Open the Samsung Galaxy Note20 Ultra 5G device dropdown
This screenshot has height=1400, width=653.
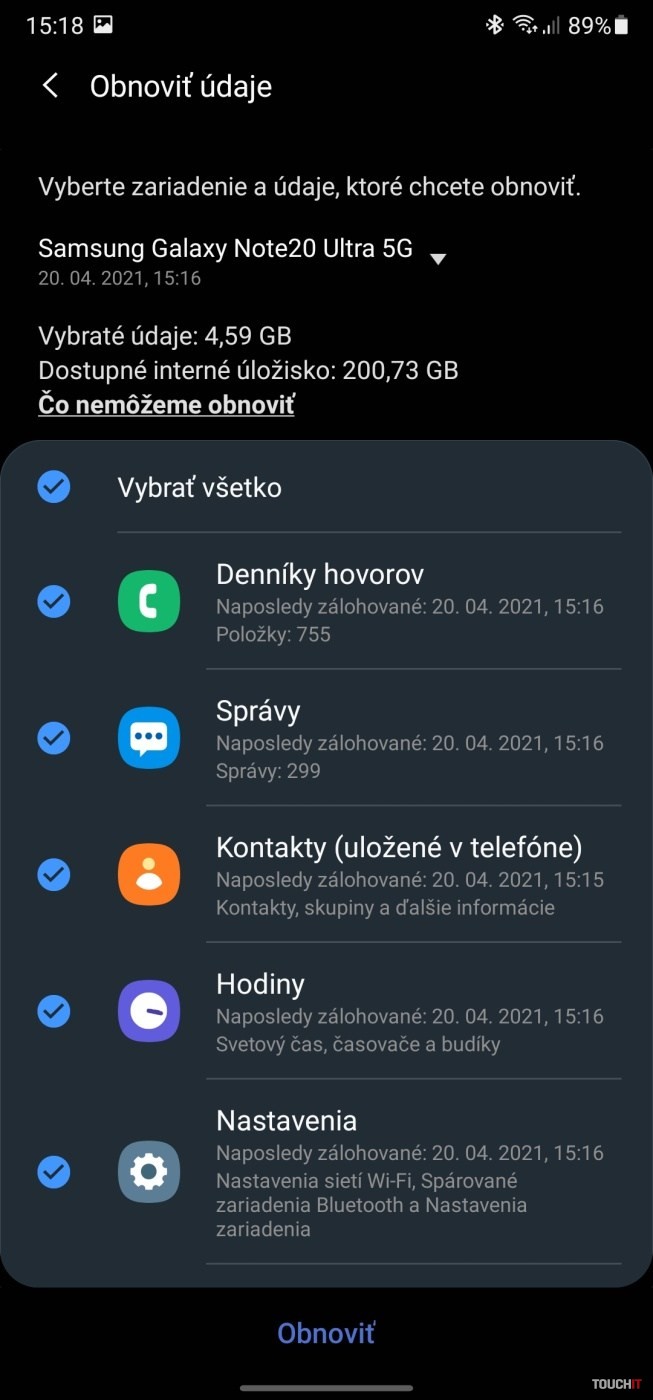[437, 259]
